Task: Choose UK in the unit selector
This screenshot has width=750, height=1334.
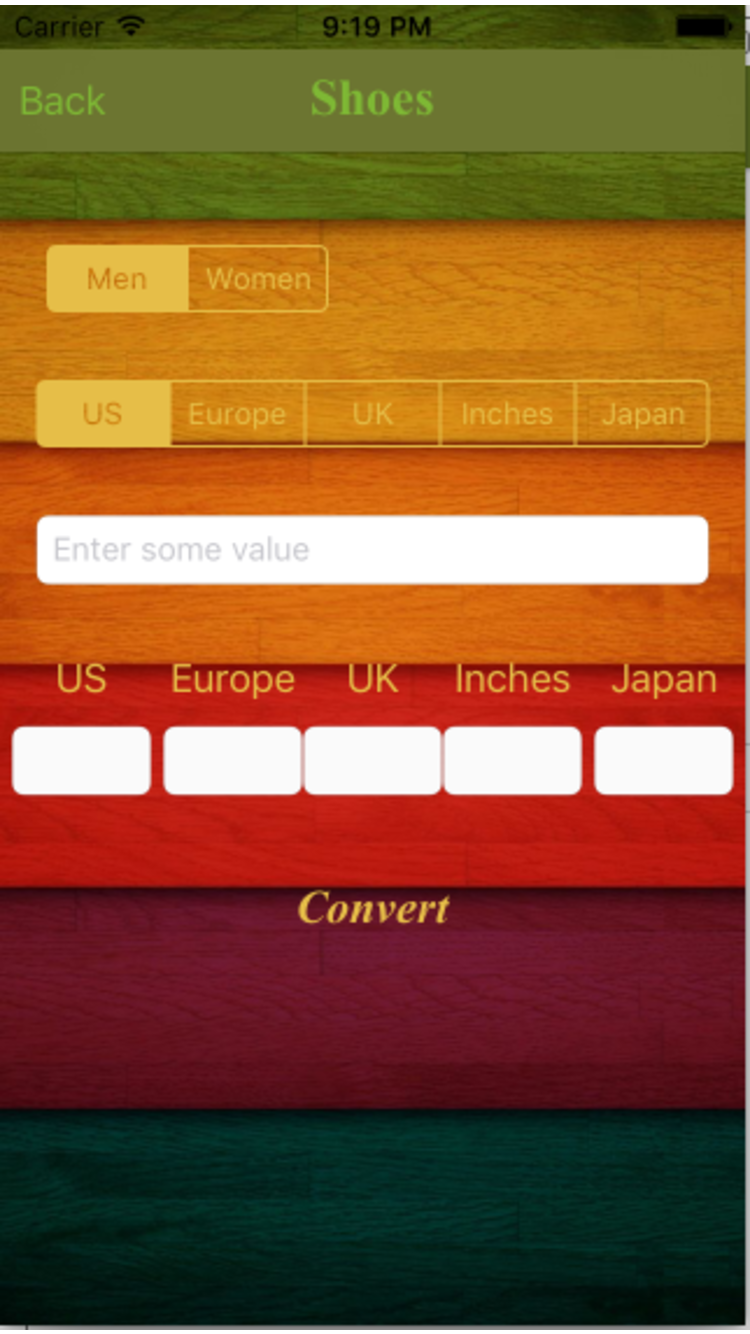Action: click(373, 413)
